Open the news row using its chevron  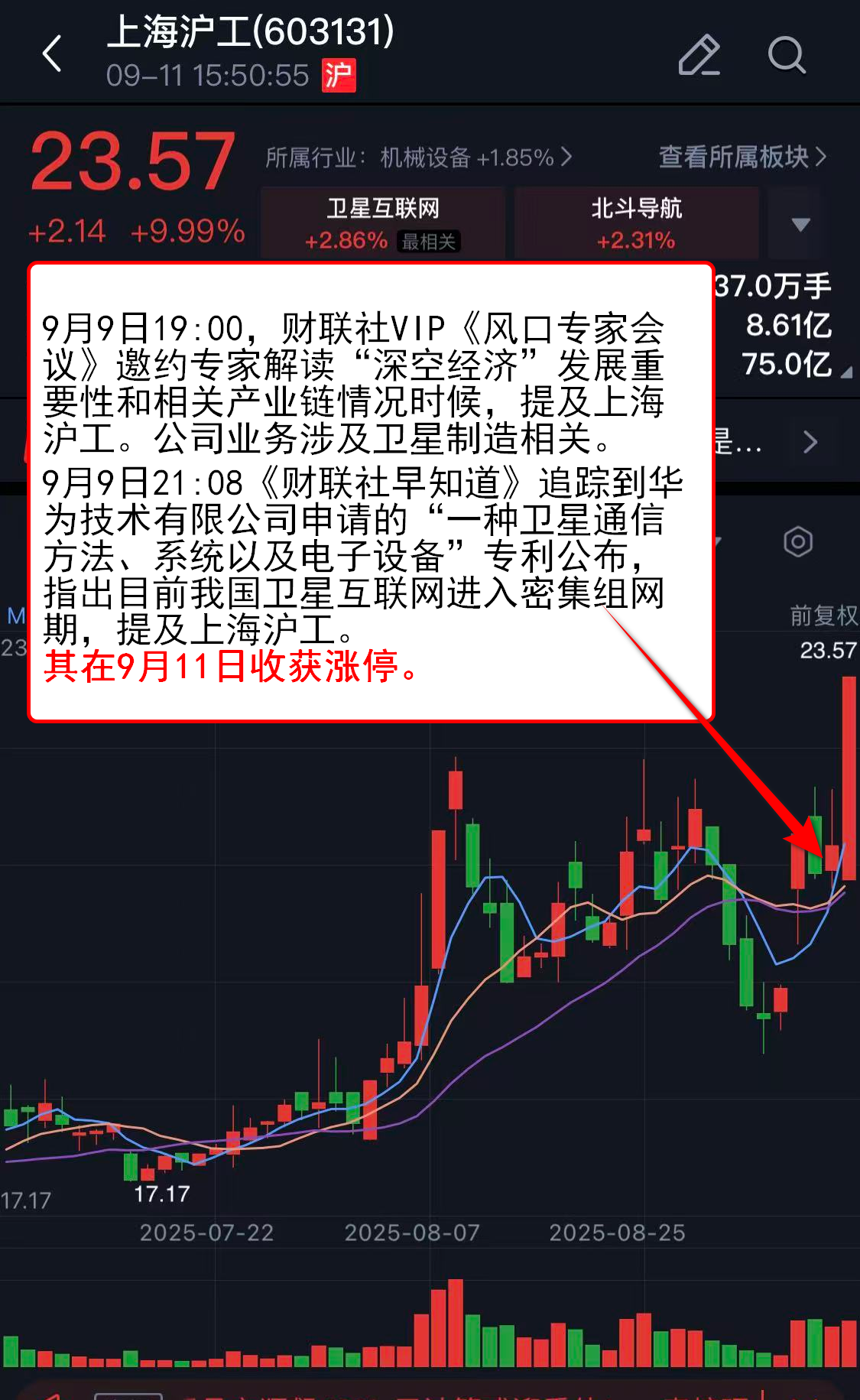(x=810, y=442)
